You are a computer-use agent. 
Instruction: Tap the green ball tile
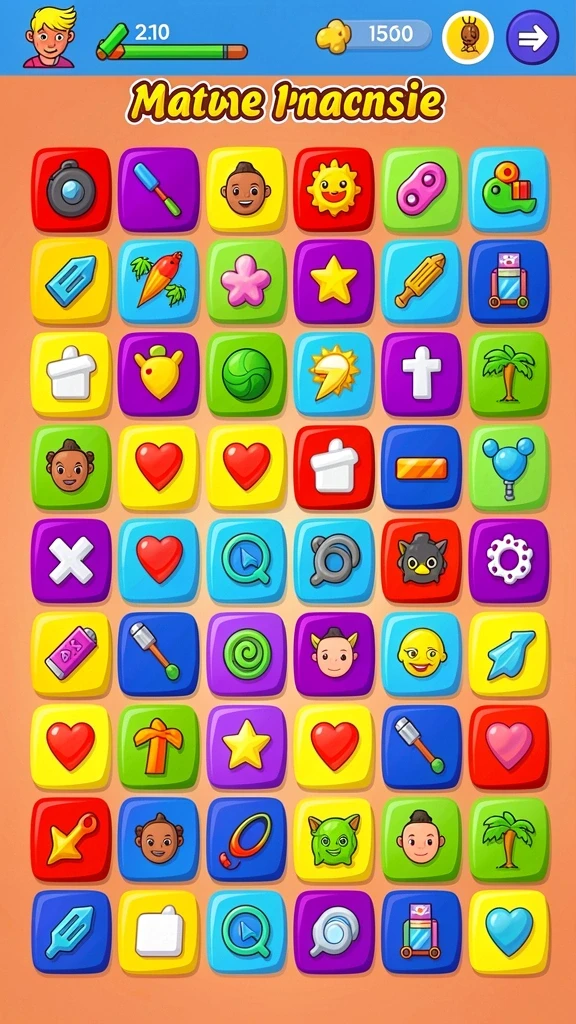pos(246,374)
